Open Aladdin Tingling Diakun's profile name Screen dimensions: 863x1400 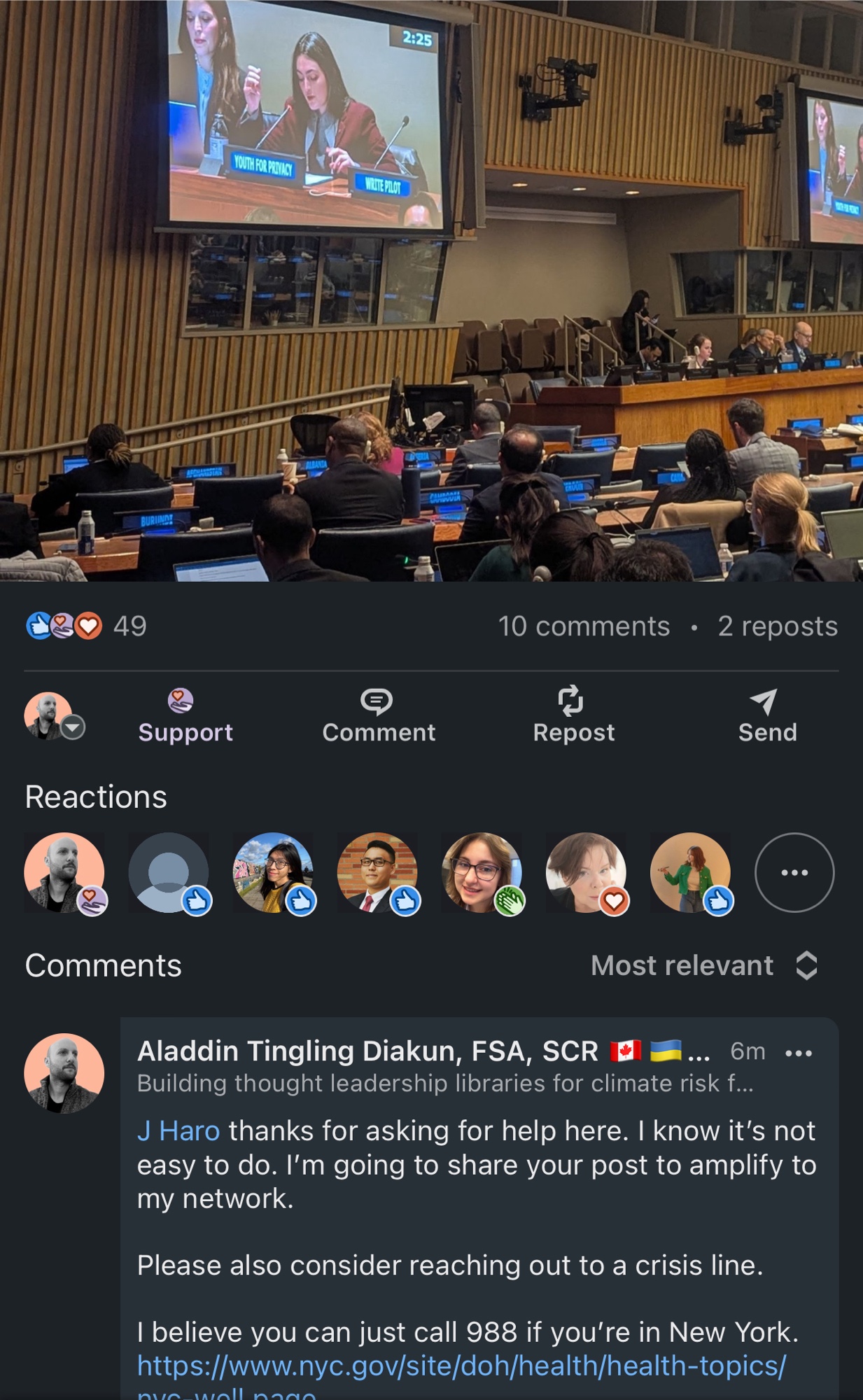(367, 1051)
